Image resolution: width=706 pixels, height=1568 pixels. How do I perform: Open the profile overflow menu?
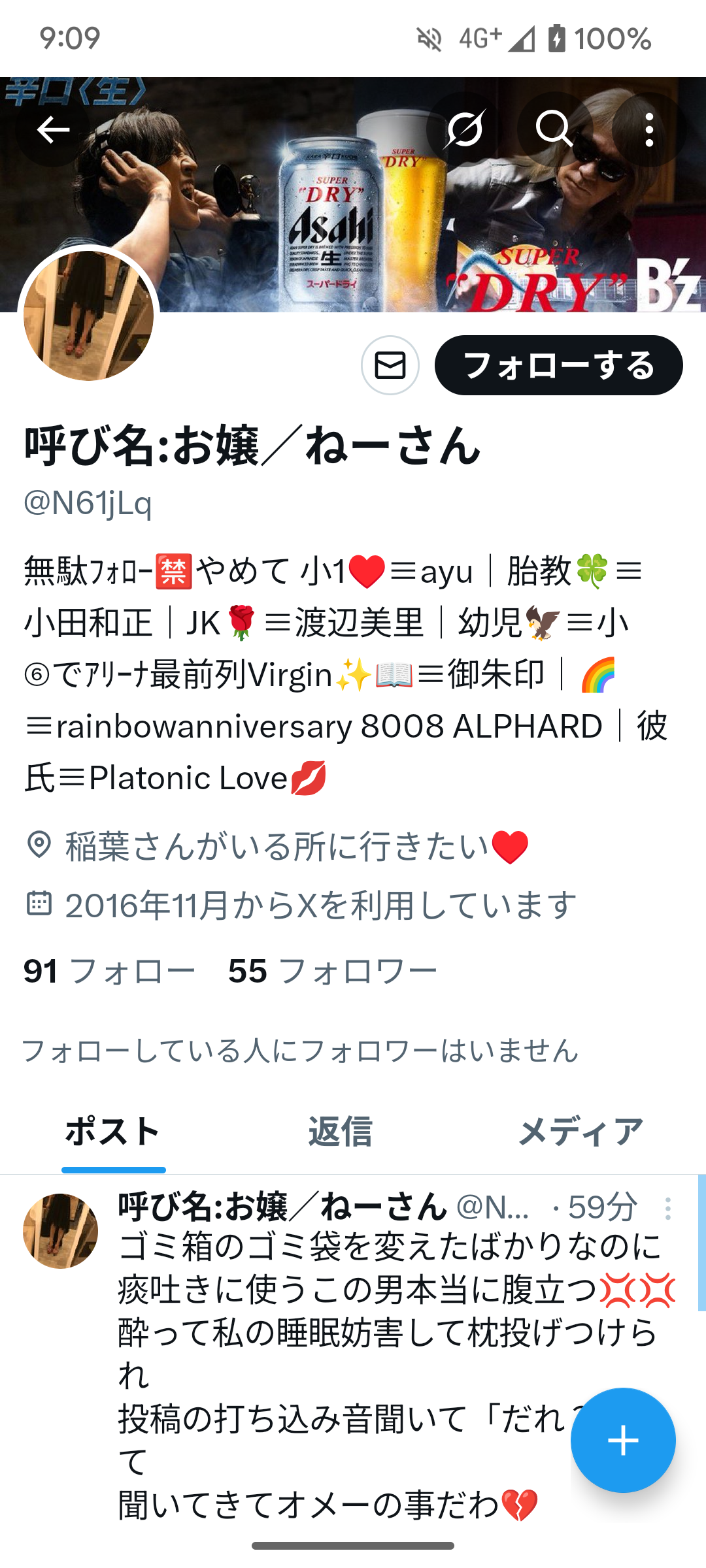point(649,129)
